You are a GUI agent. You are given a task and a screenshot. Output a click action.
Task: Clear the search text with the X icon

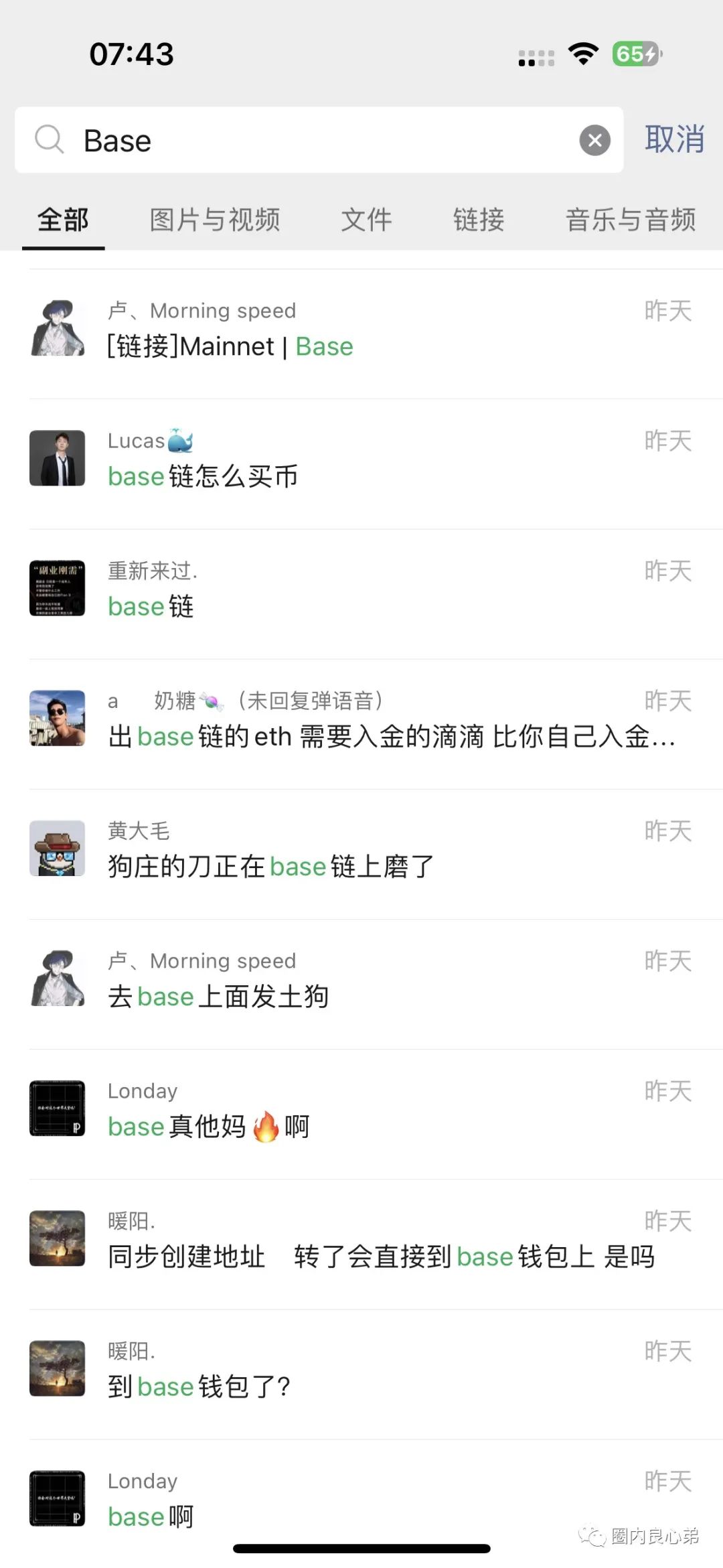pos(594,140)
